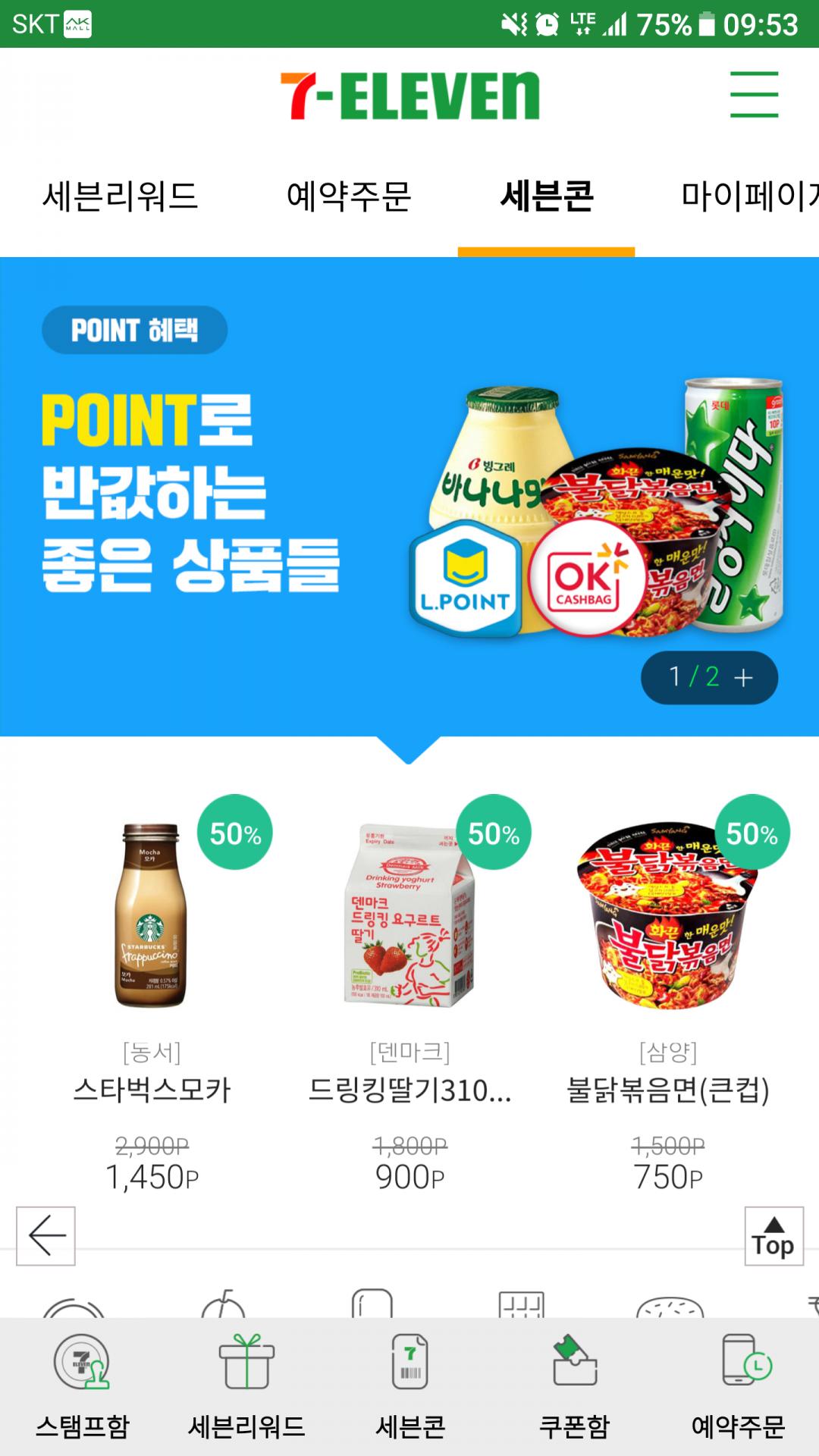View the 불닭볶음면(큰컵) product card
The height and width of the screenshot is (1456, 819).
pyautogui.click(x=667, y=986)
